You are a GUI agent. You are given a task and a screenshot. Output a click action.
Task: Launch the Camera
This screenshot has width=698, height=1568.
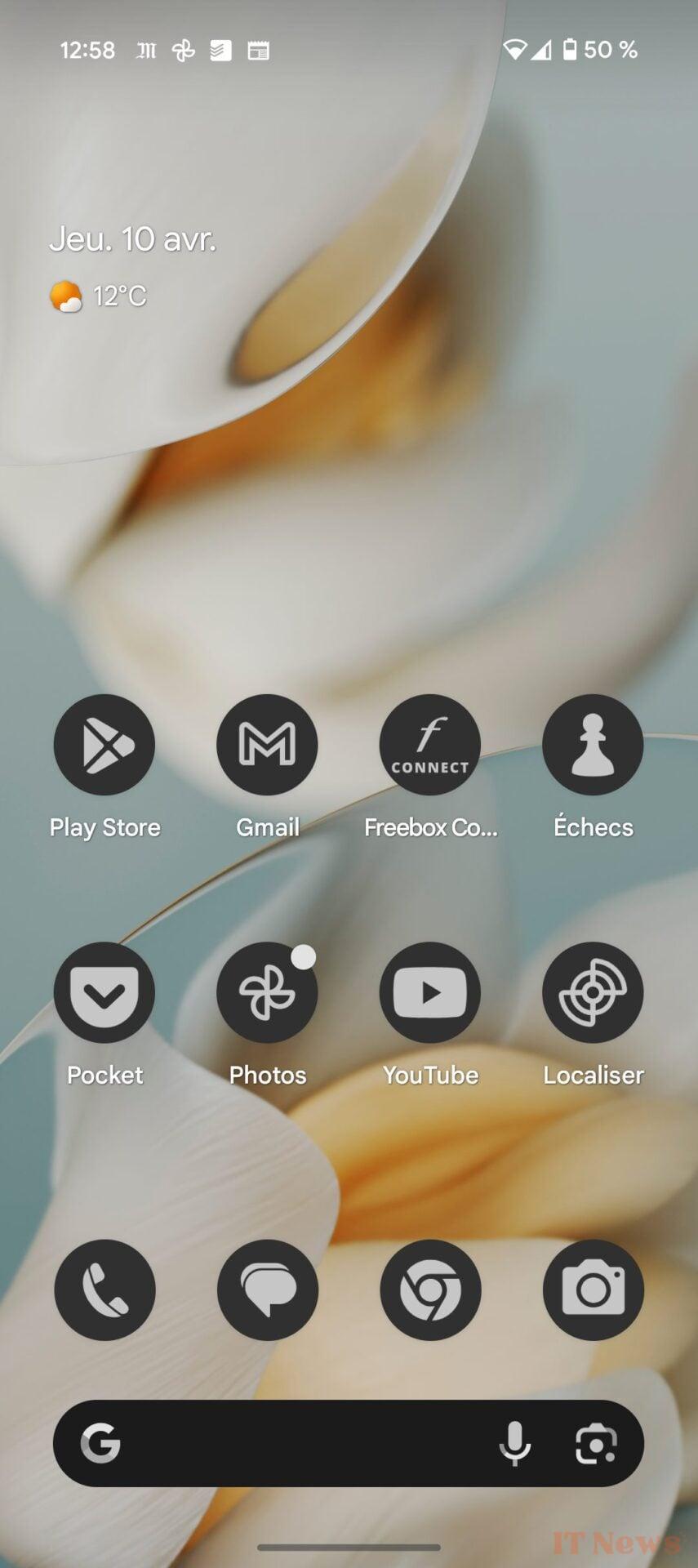pyautogui.click(x=593, y=1290)
